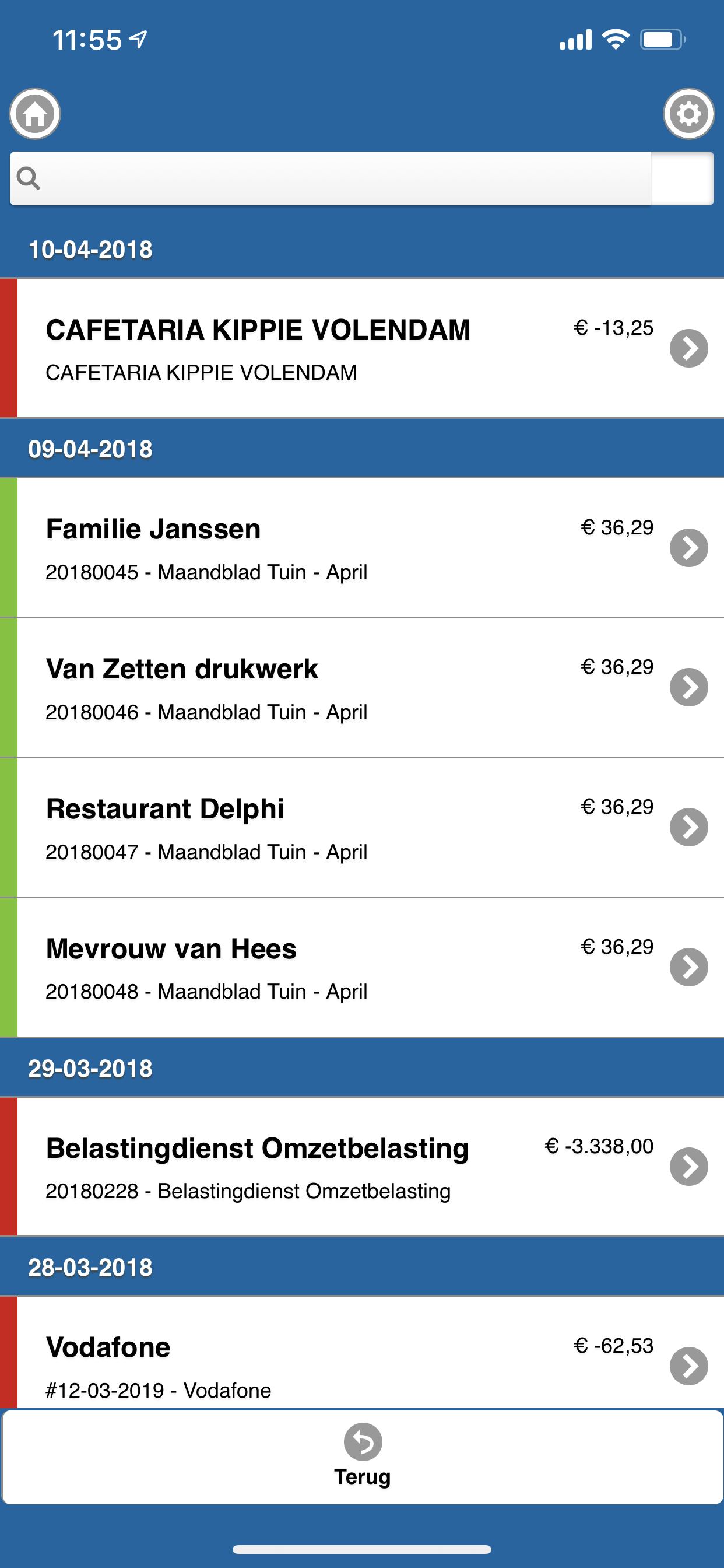Focus the transaction search field
Image resolution: width=724 pixels, height=1568 pixels.
coord(340,178)
